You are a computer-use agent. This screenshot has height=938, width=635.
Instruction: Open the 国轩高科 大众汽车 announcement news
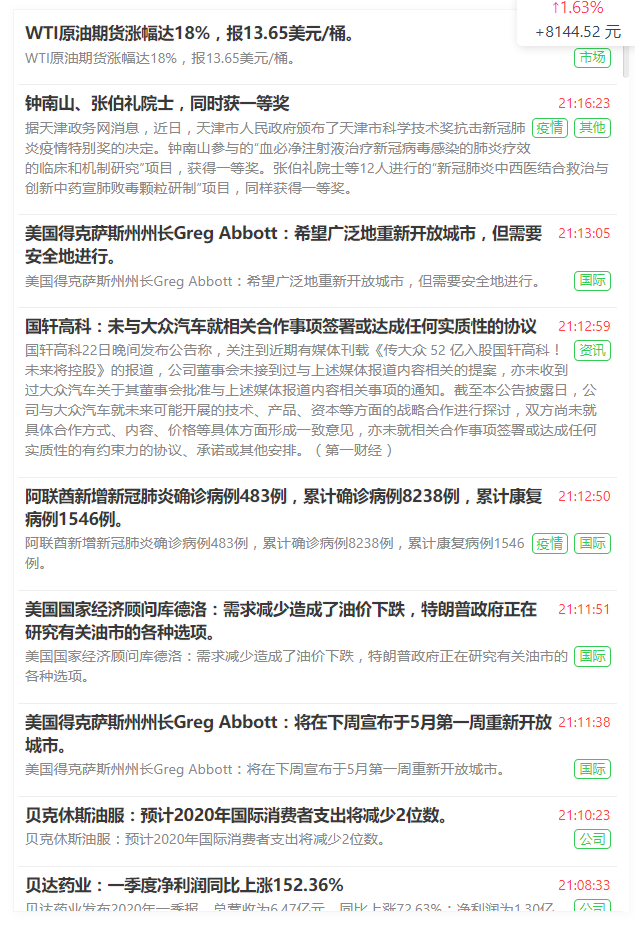(280, 327)
